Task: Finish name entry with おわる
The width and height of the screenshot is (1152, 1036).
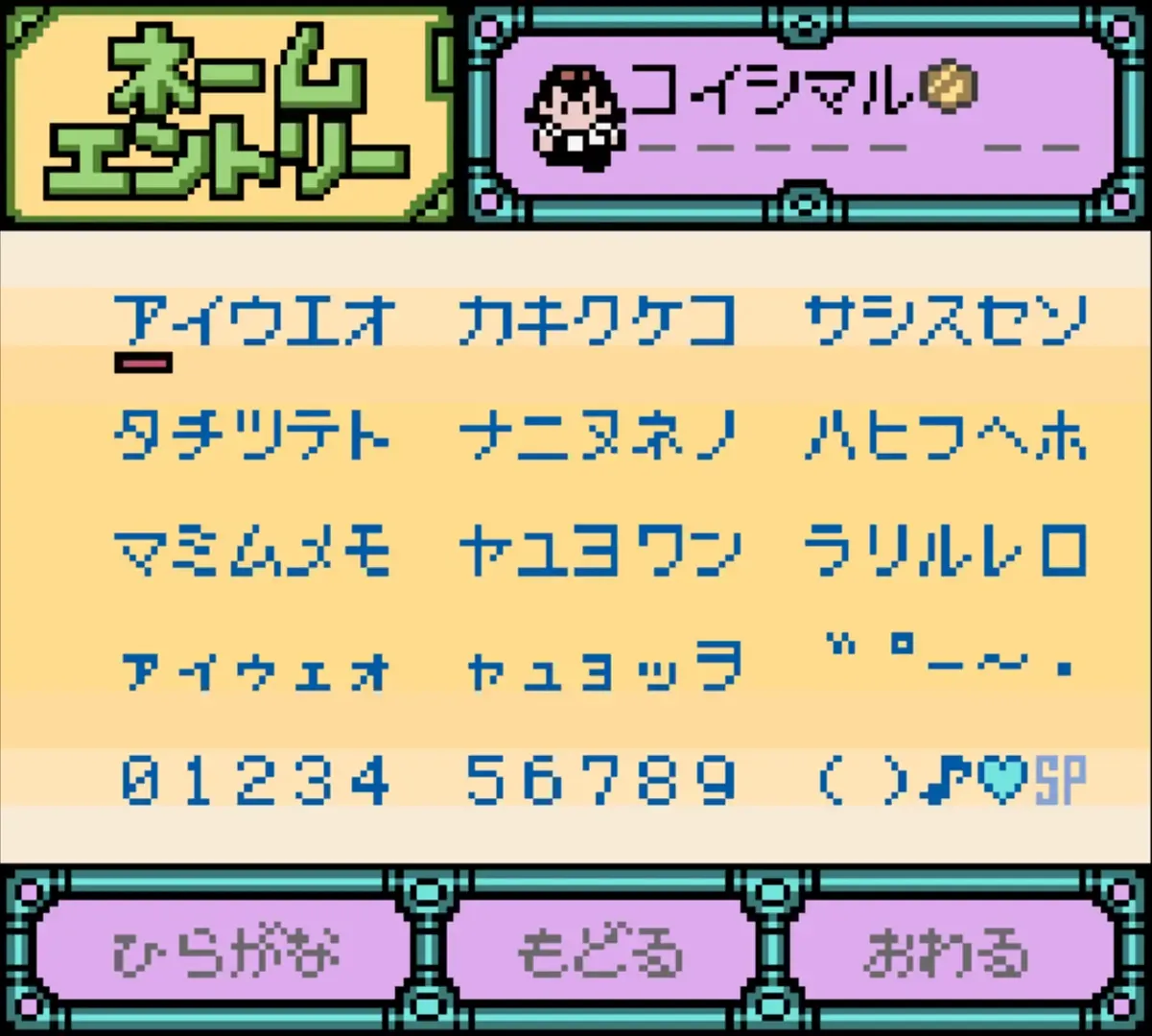Action: pyautogui.click(x=946, y=952)
